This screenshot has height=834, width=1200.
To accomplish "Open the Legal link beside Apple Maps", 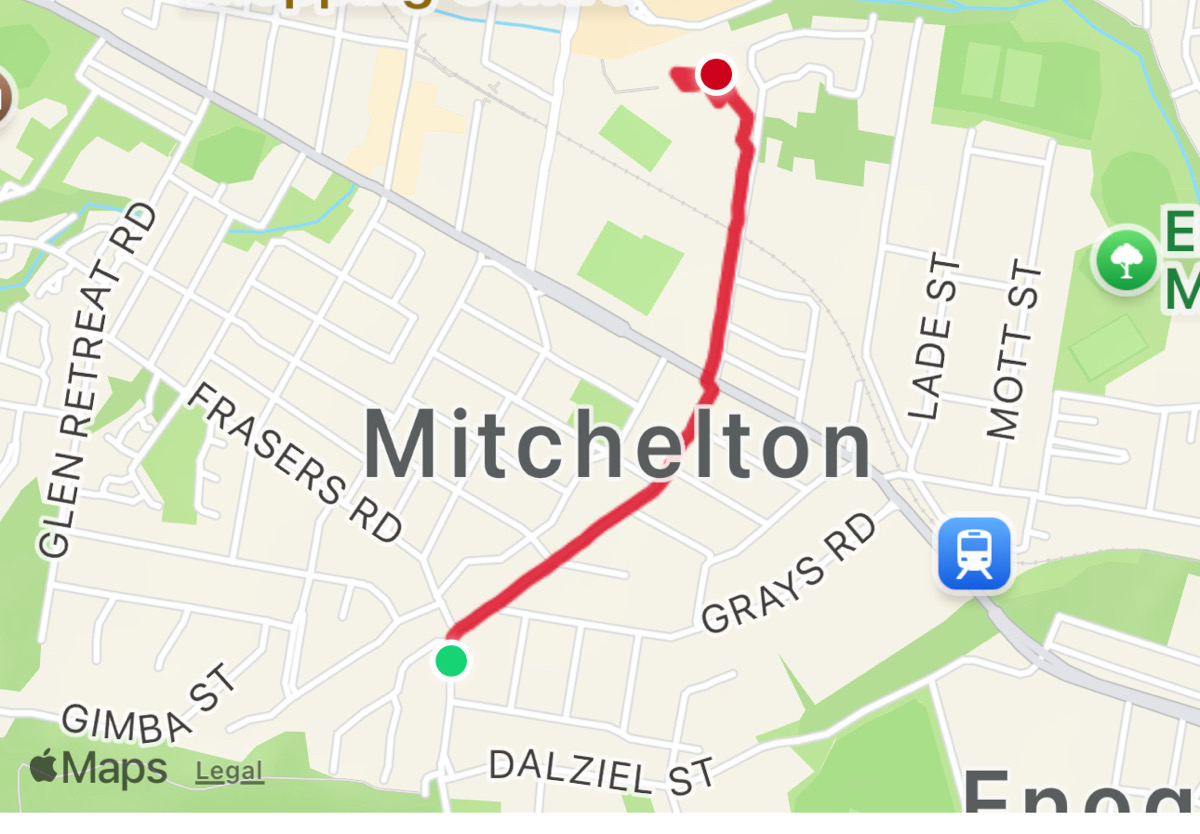I will (x=230, y=771).
